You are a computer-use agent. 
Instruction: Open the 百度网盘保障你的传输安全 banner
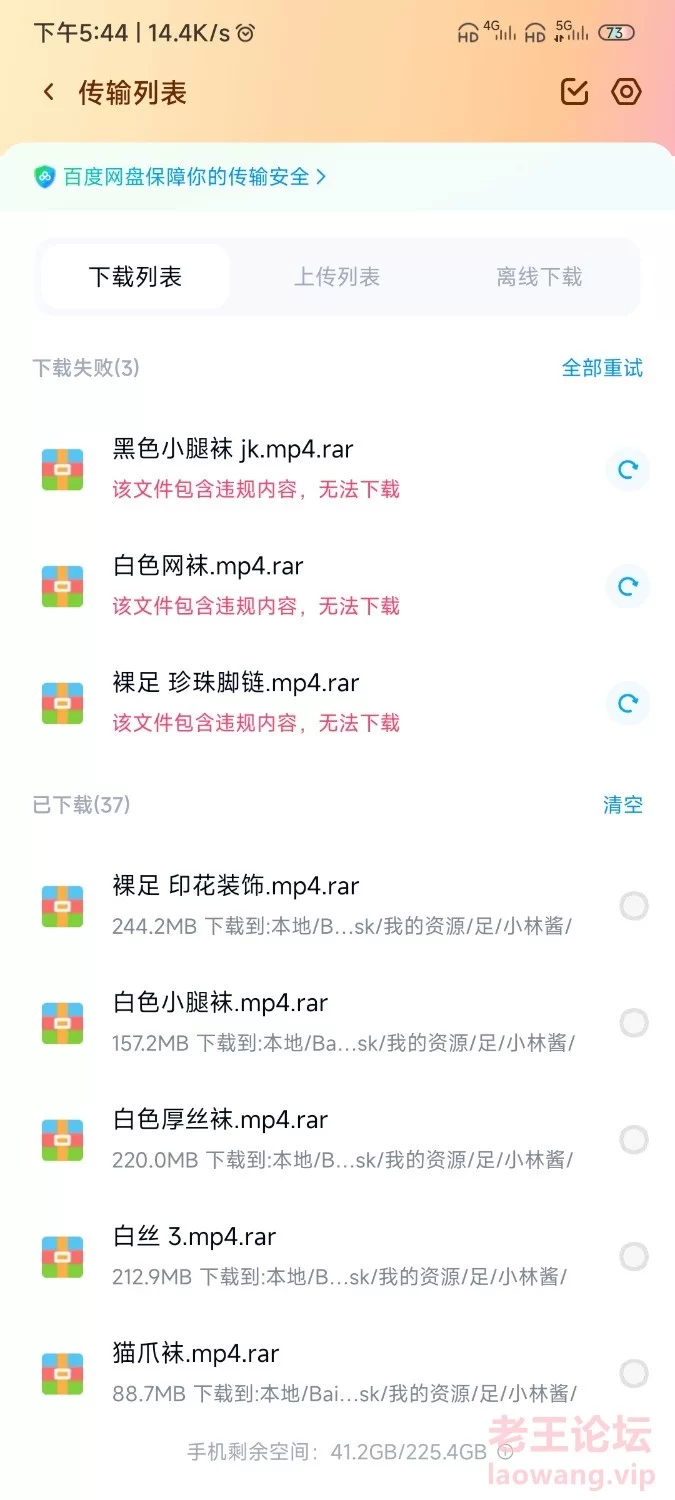coord(180,177)
